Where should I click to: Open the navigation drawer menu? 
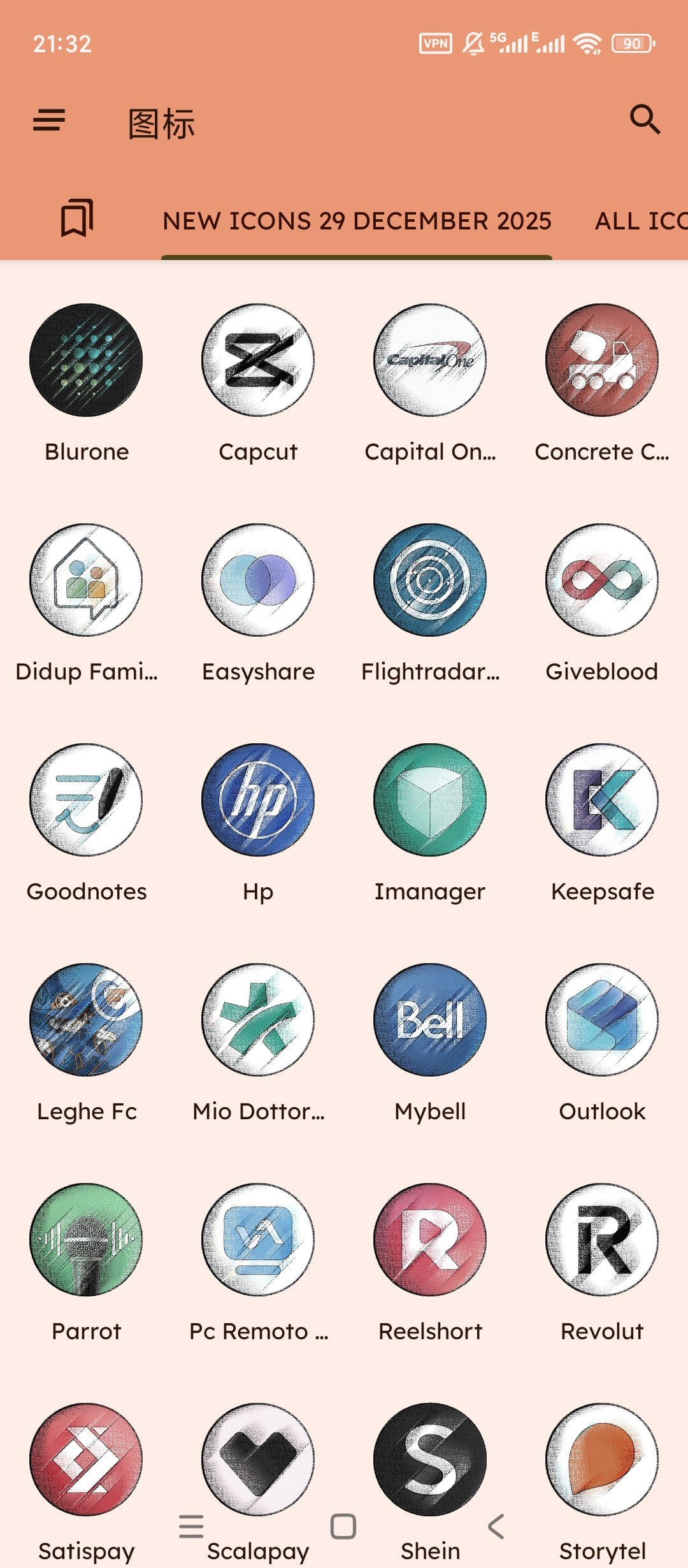point(49,120)
